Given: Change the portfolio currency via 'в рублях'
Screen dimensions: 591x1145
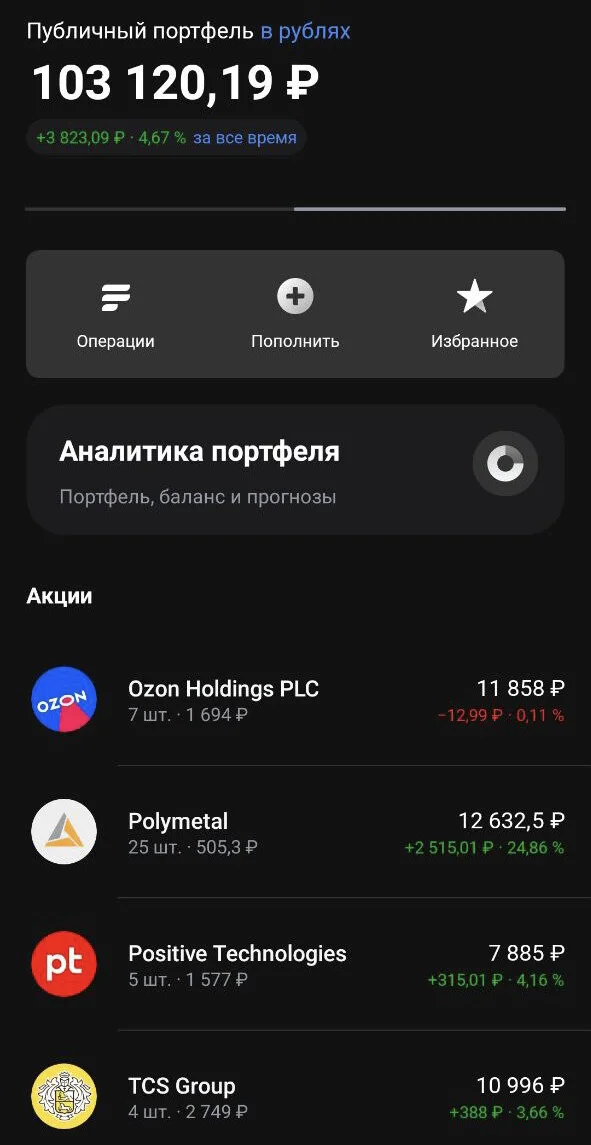Looking at the screenshot, I should tap(305, 31).
